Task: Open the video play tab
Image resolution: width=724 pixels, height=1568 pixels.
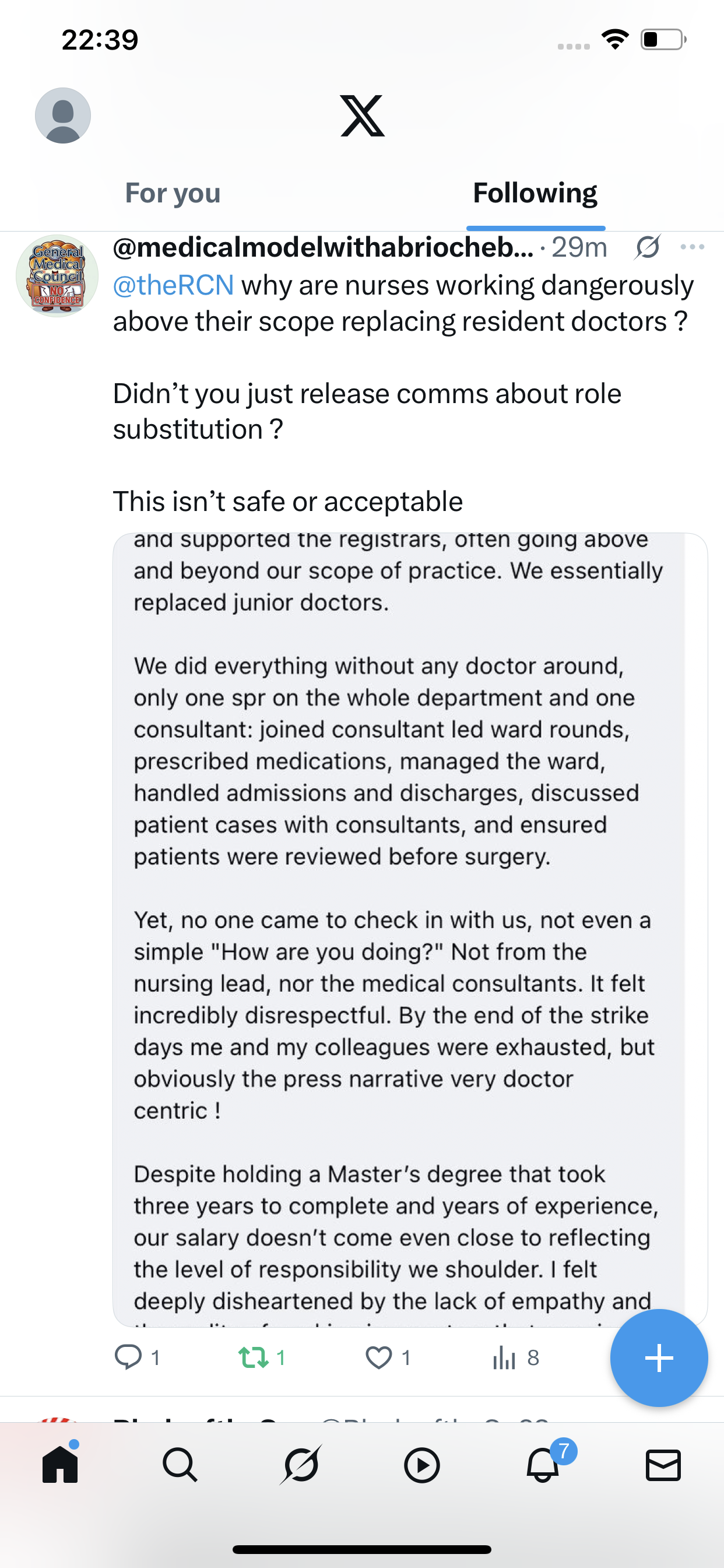Action: coord(421,1465)
